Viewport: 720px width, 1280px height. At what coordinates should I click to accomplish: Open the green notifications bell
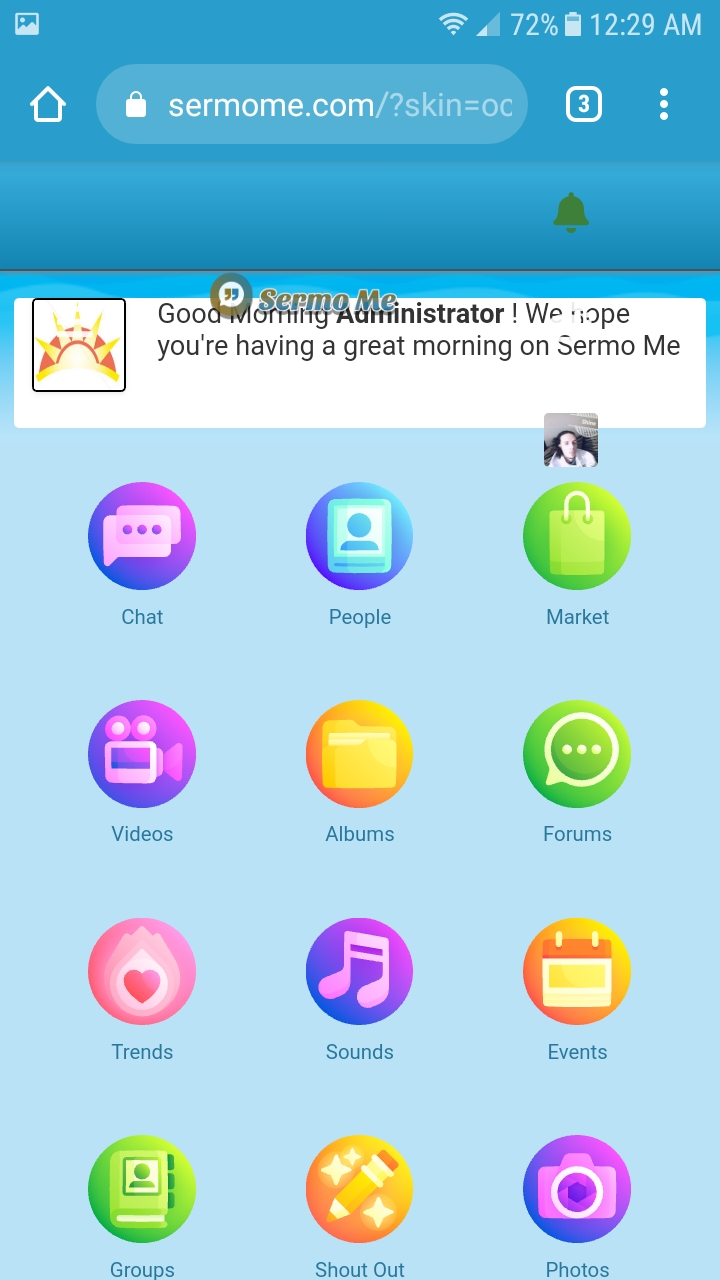(x=571, y=213)
